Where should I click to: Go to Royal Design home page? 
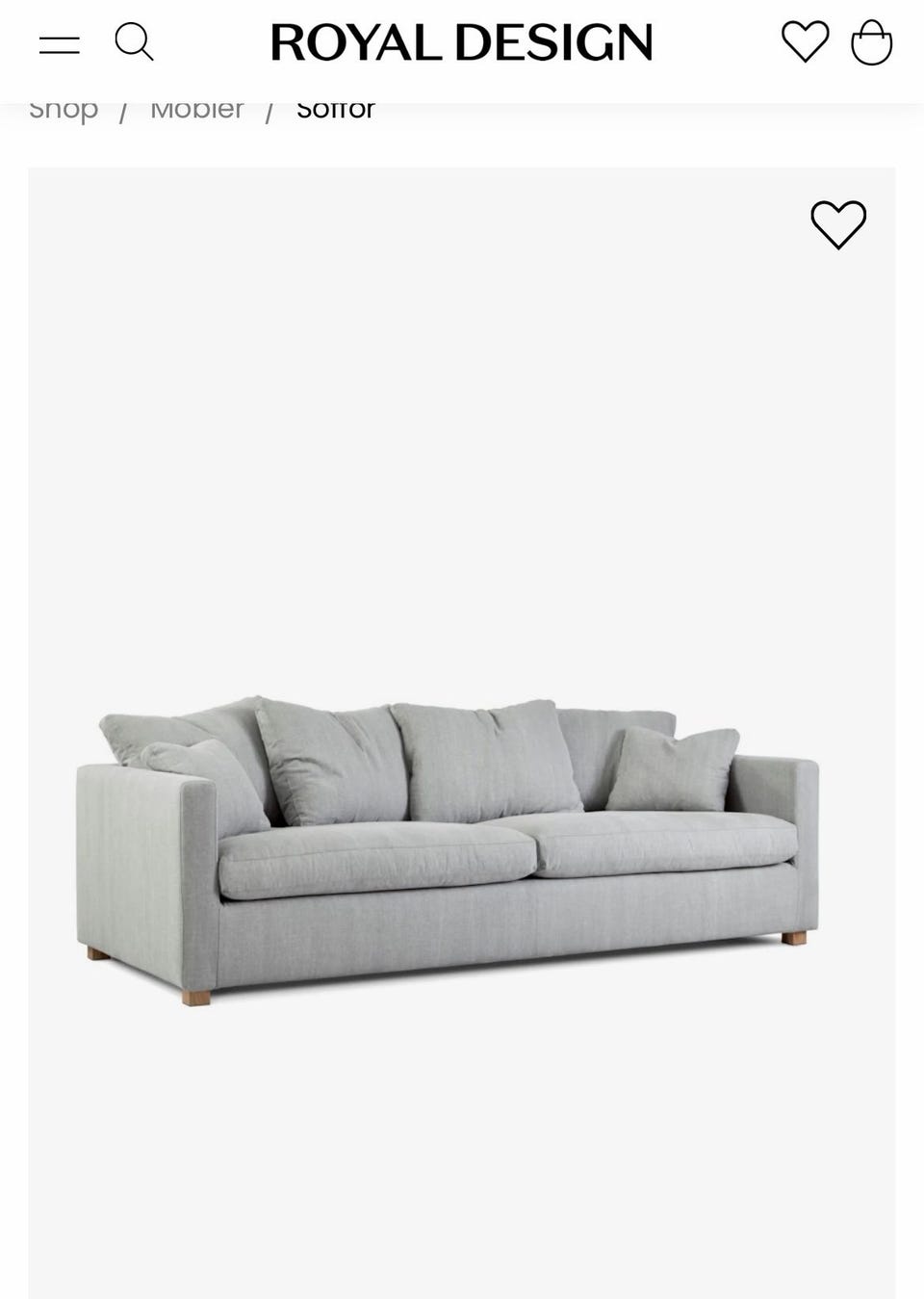tap(462, 42)
